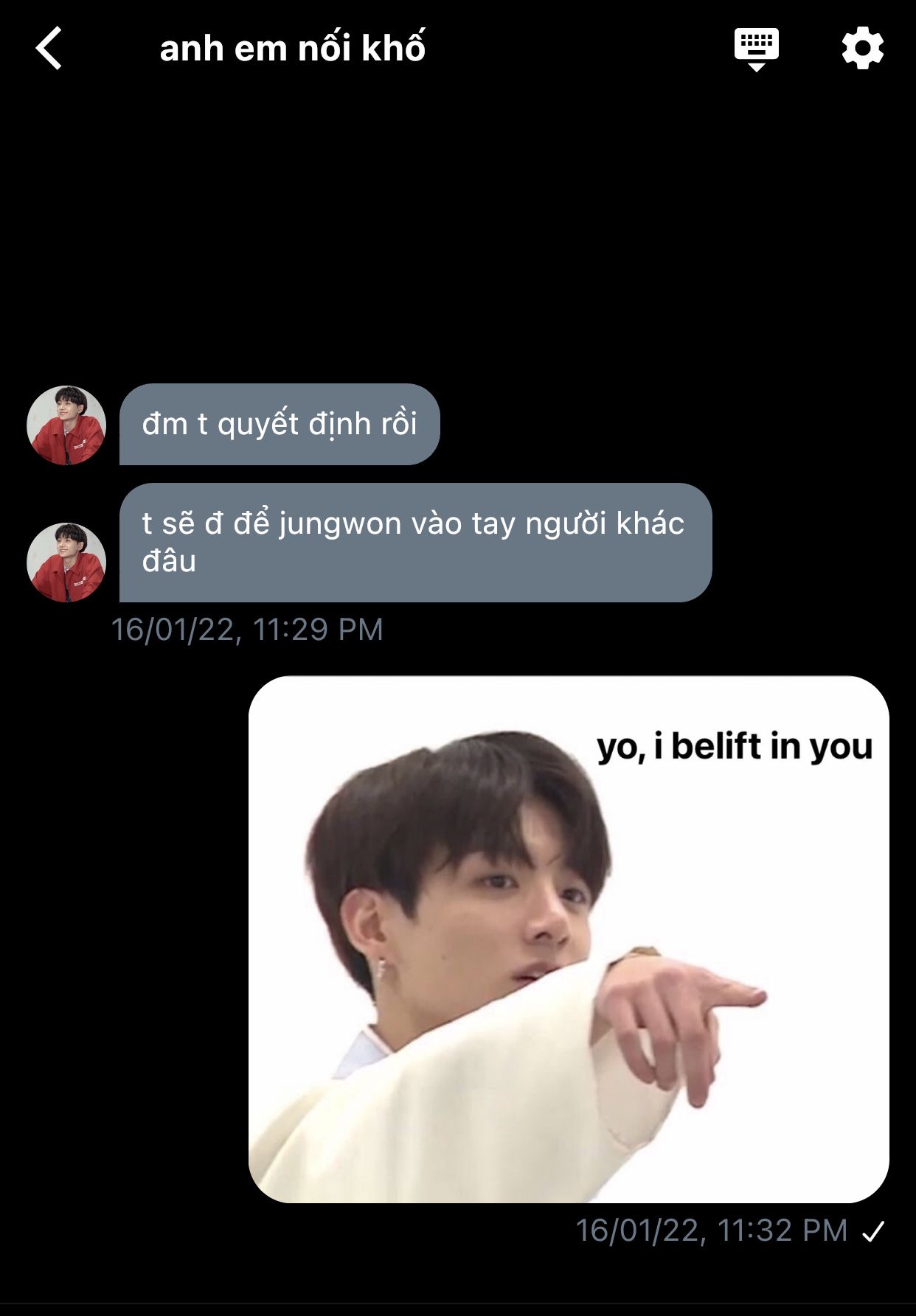Screen dimensions: 916x1316
Task: Open chat settings gear
Action: click(x=862, y=49)
